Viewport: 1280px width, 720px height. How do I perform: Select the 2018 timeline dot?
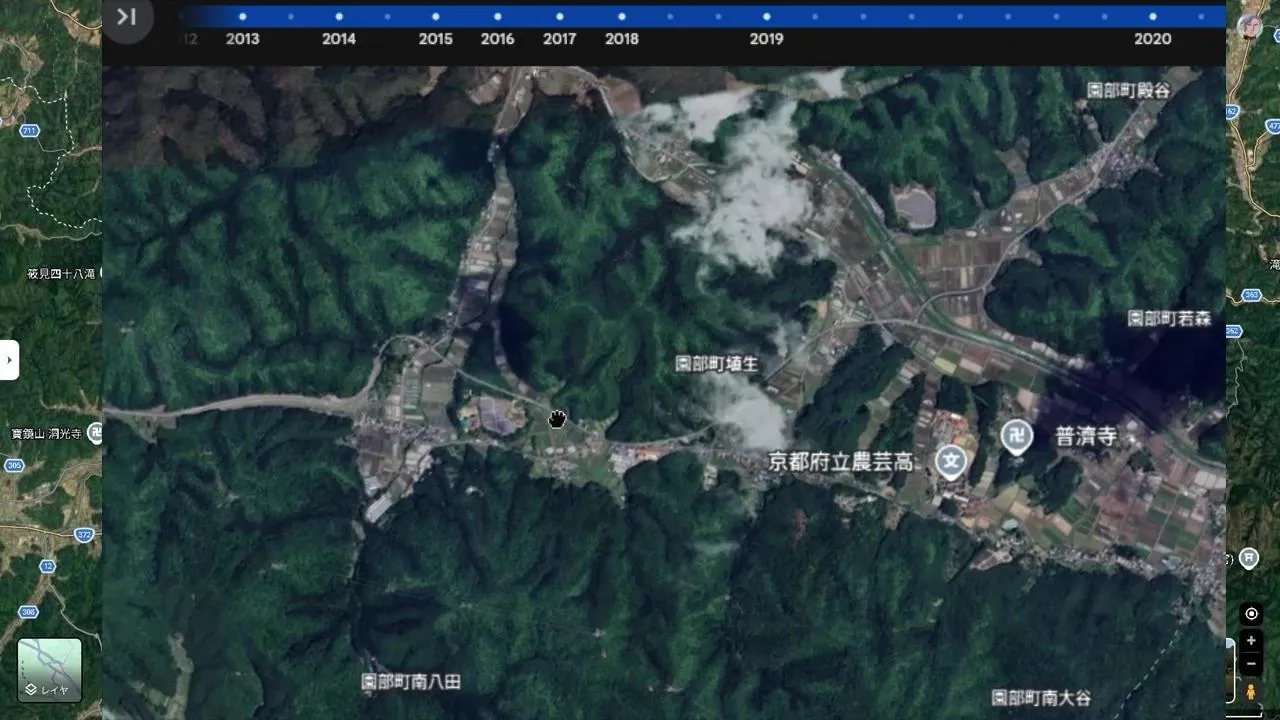coord(621,17)
